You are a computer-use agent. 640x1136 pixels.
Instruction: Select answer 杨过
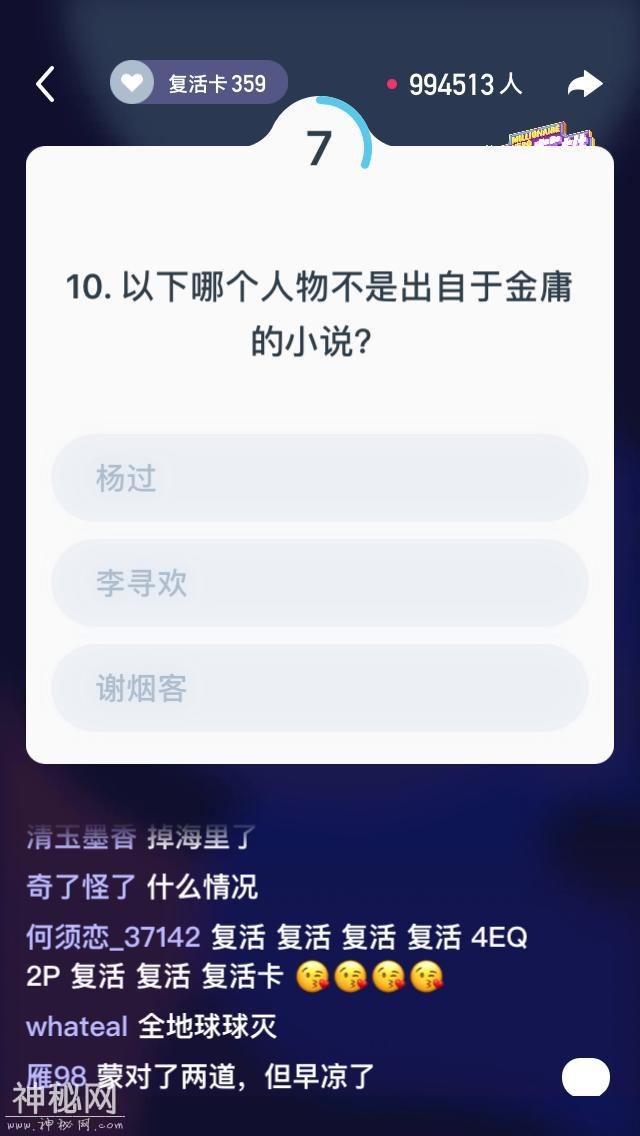319,478
